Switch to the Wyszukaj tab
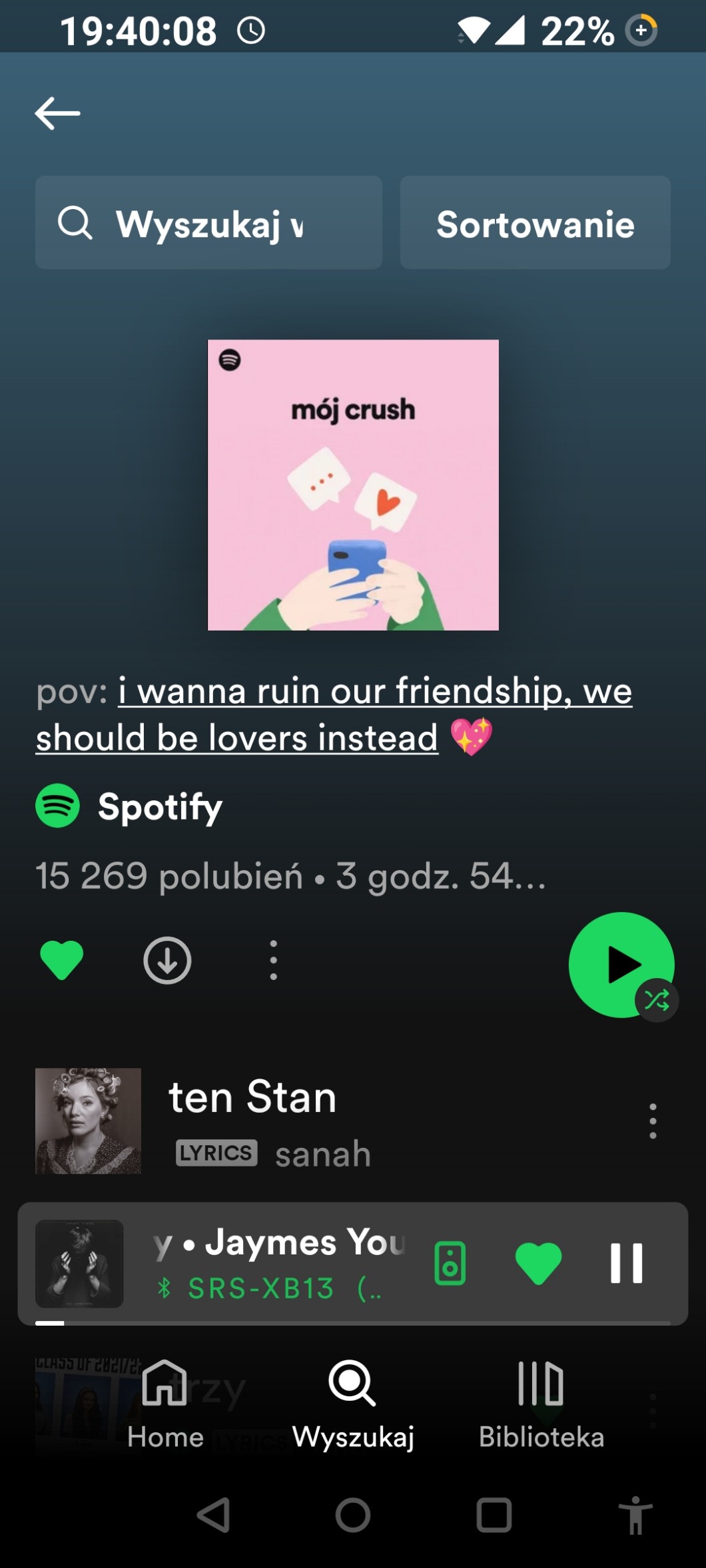Image resolution: width=706 pixels, height=1568 pixels. point(353,1402)
